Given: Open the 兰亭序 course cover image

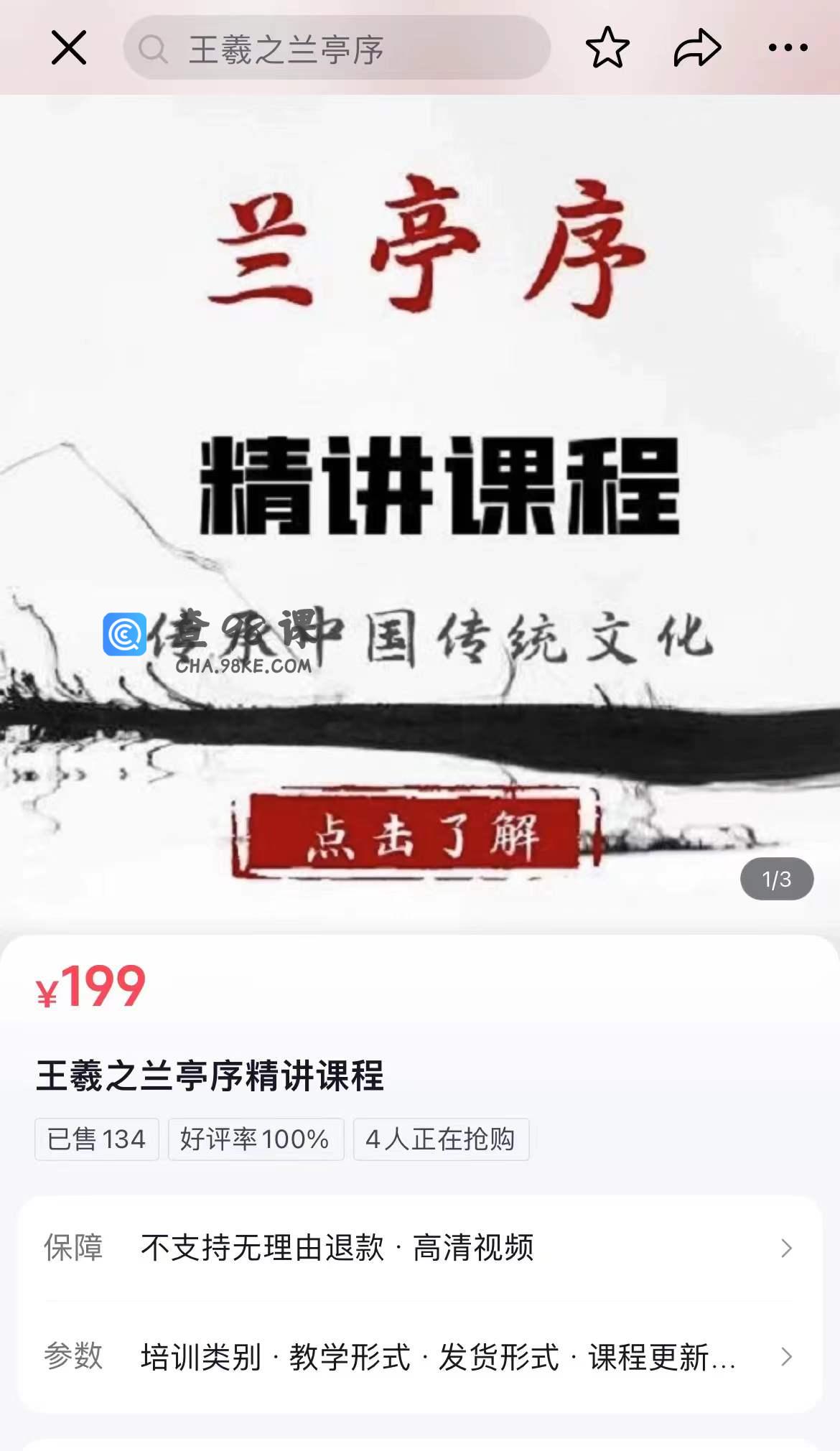Looking at the screenshot, I should click(420, 503).
